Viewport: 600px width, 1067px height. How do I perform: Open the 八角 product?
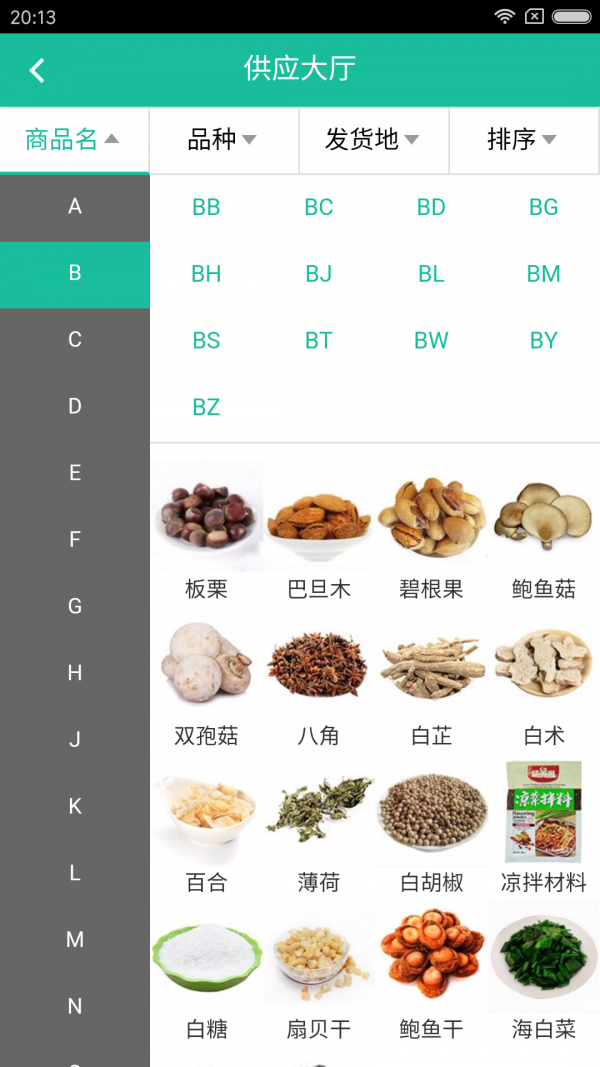tap(318, 678)
